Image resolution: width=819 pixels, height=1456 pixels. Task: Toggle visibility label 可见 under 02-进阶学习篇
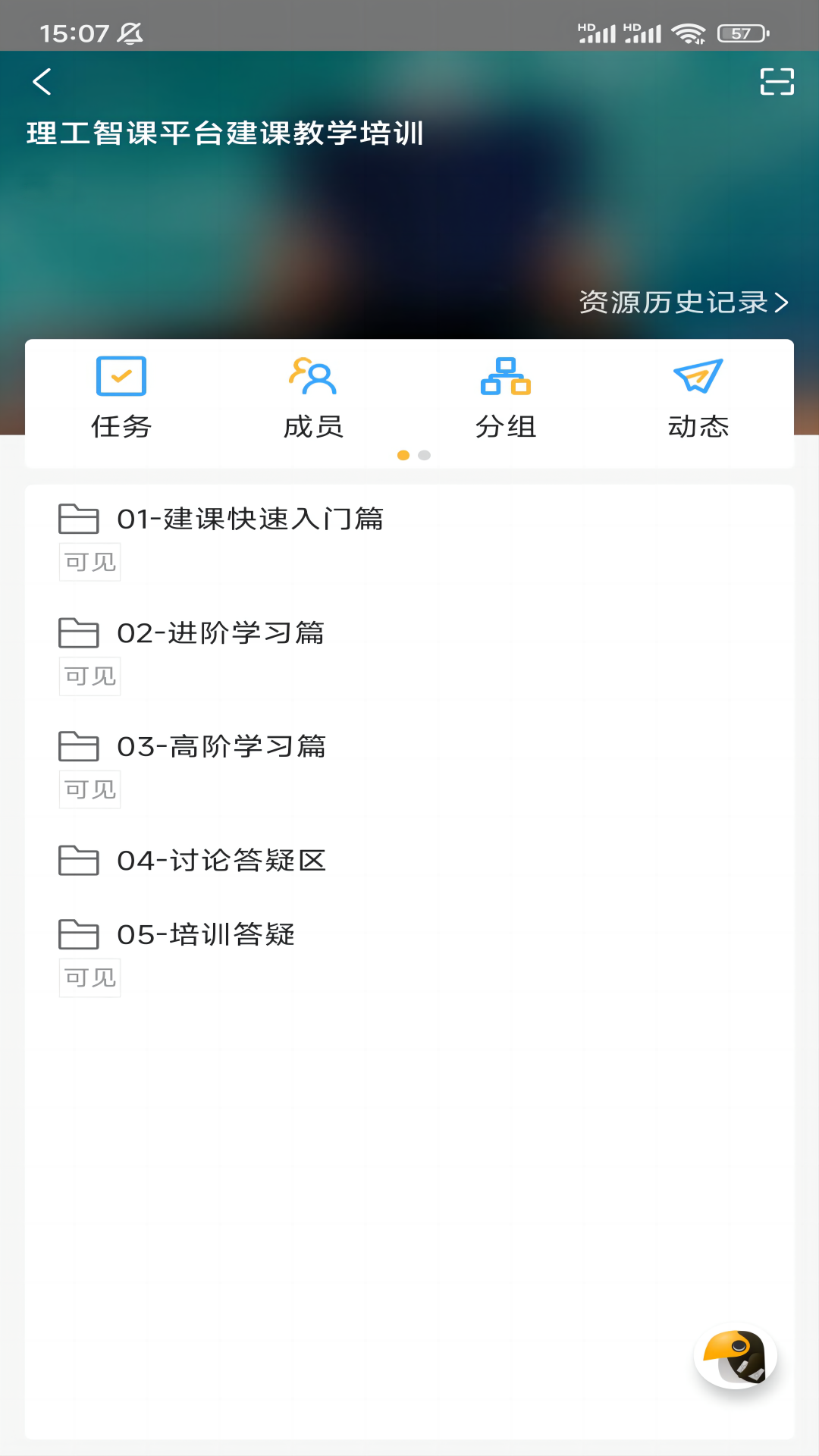point(89,676)
